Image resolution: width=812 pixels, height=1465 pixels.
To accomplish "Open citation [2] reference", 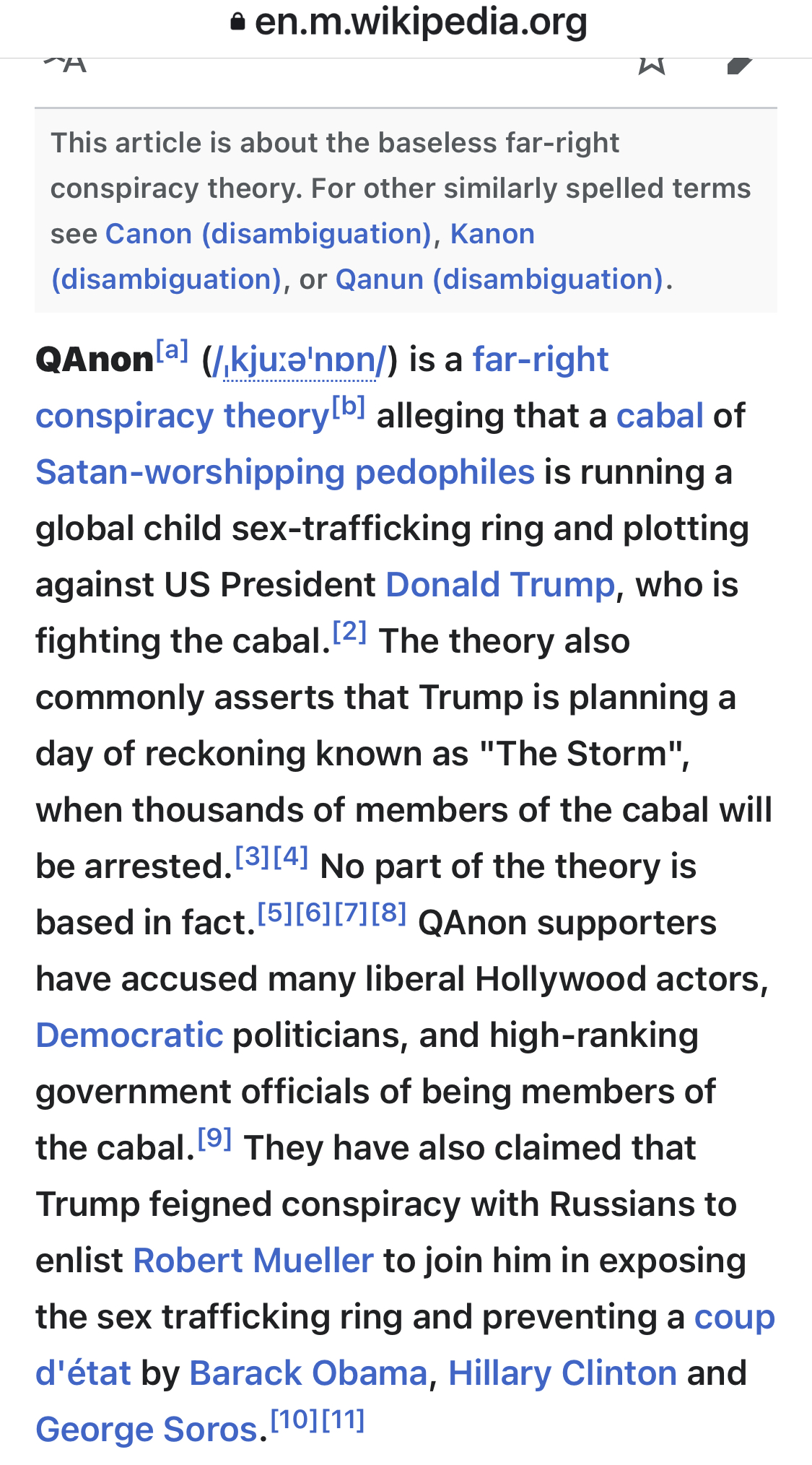I will pyautogui.click(x=350, y=632).
